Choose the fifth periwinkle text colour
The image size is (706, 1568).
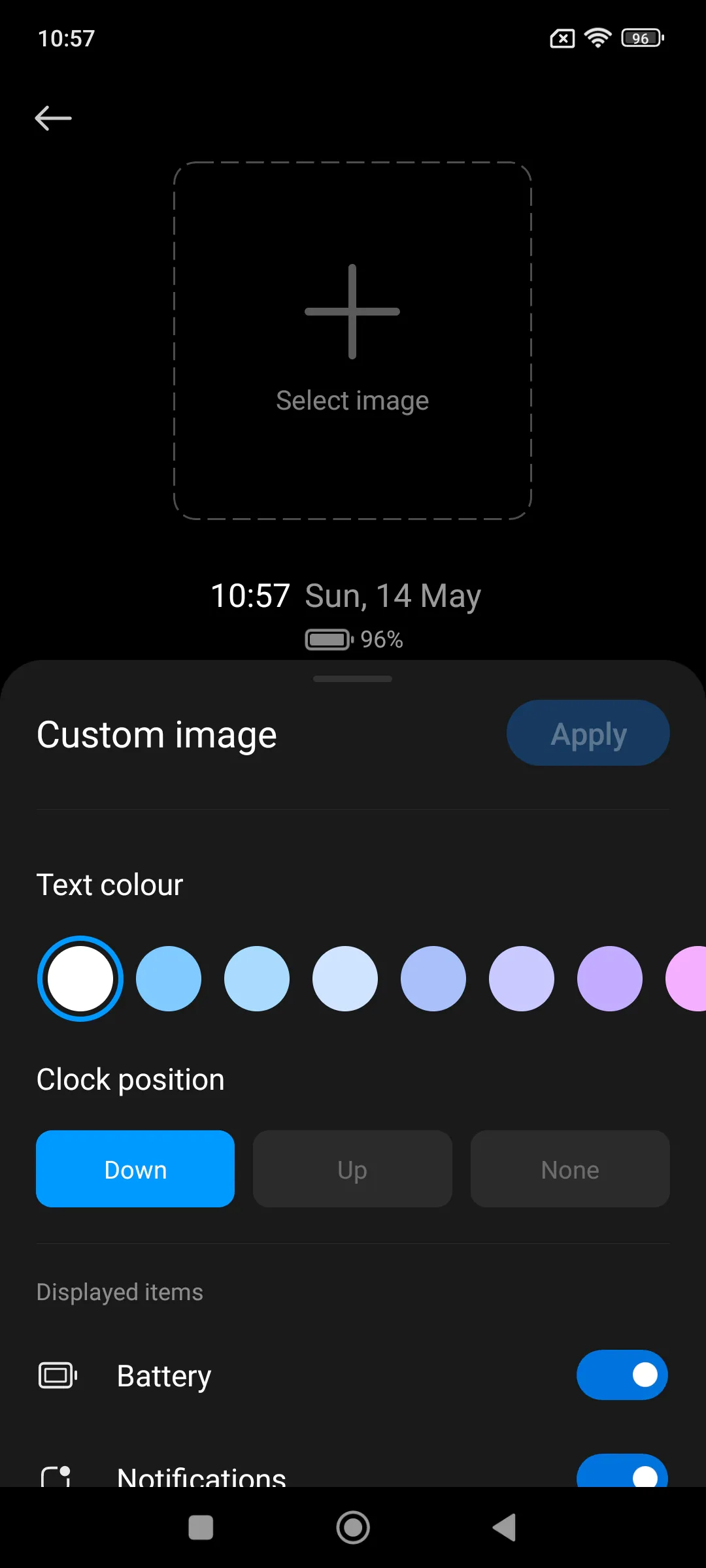coord(433,979)
